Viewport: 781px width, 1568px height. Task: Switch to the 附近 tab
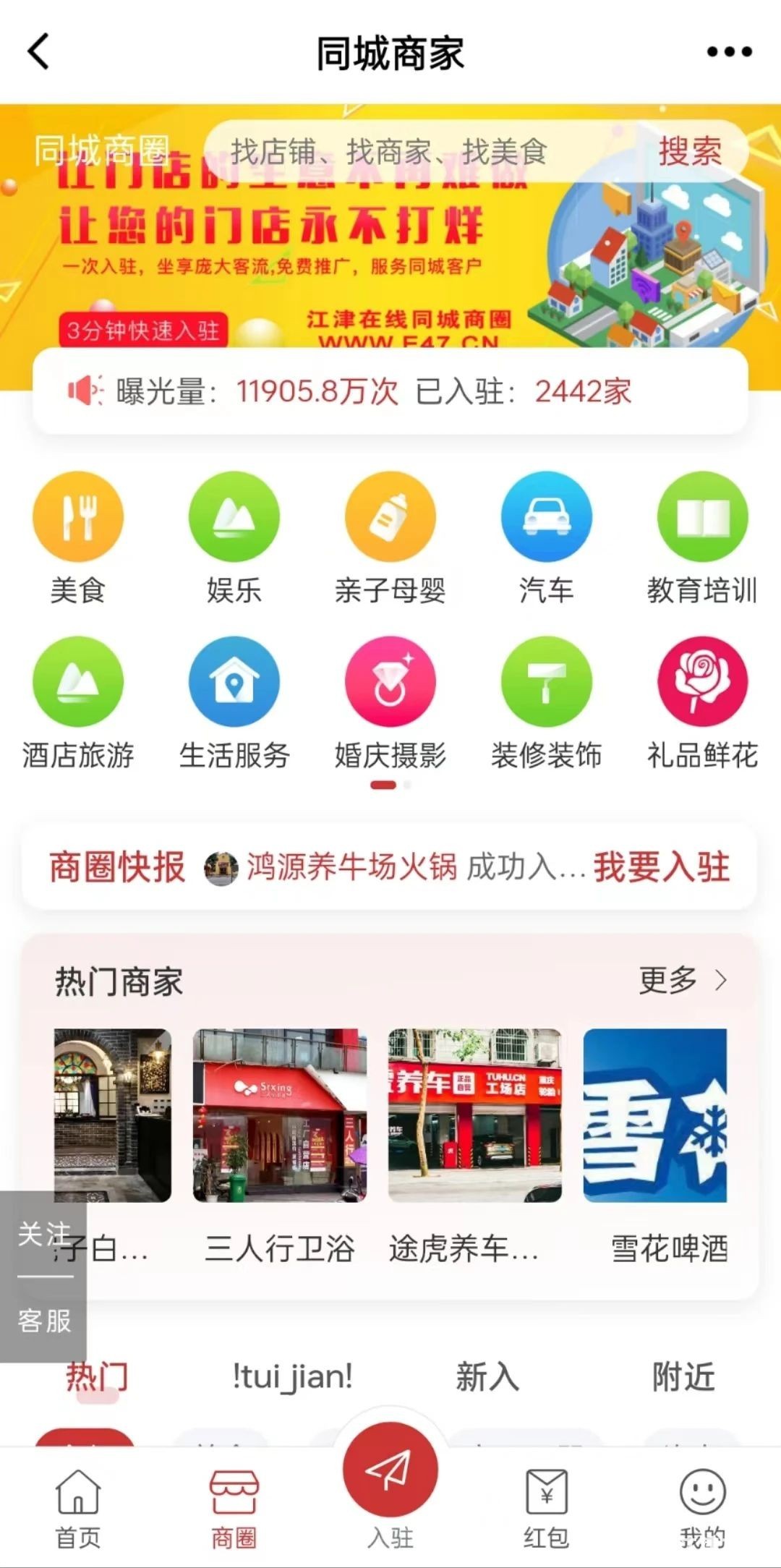pyautogui.click(x=683, y=1376)
